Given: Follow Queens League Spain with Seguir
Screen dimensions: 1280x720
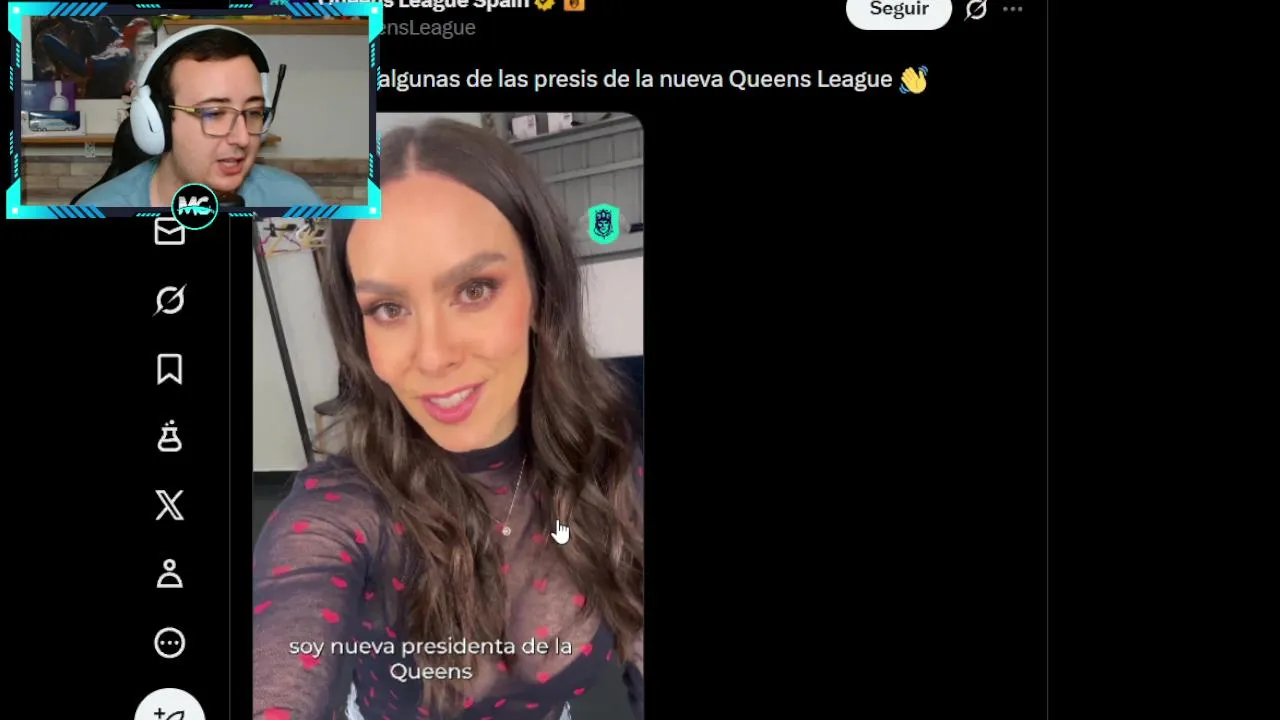Looking at the screenshot, I should 898,10.
